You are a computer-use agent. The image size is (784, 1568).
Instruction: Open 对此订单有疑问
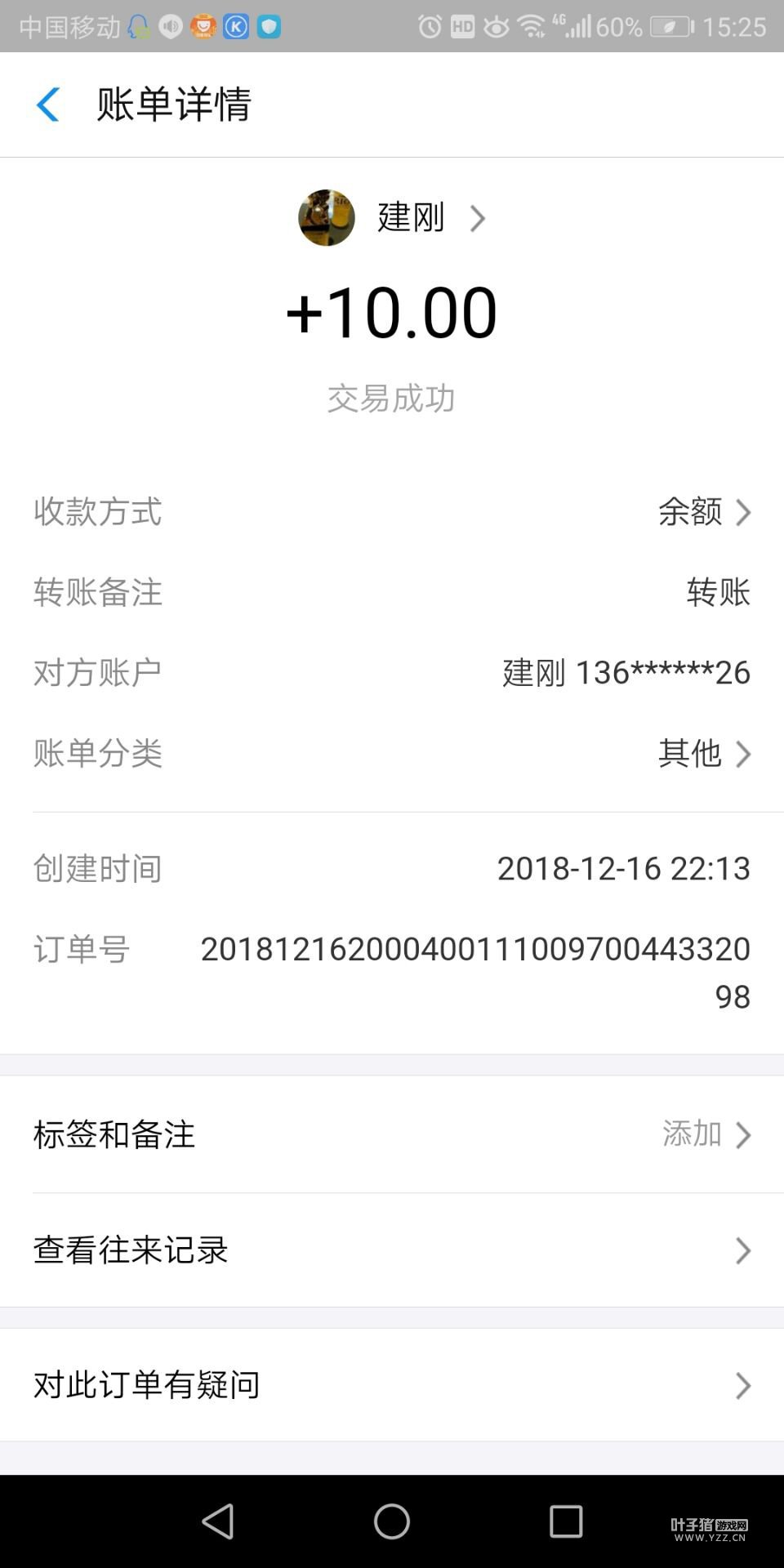click(x=392, y=1385)
